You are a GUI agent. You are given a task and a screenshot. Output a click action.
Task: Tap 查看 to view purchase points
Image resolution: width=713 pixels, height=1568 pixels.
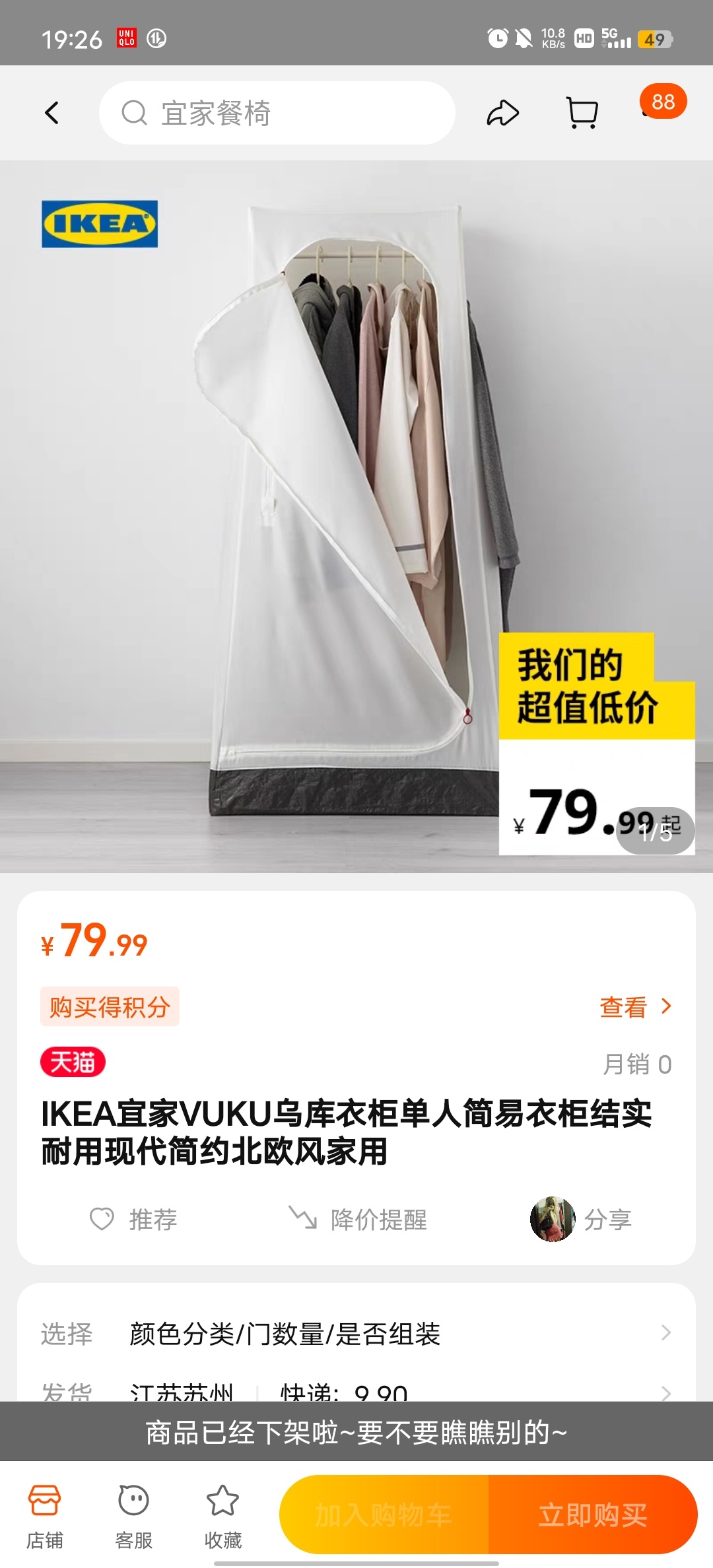[x=634, y=1007]
